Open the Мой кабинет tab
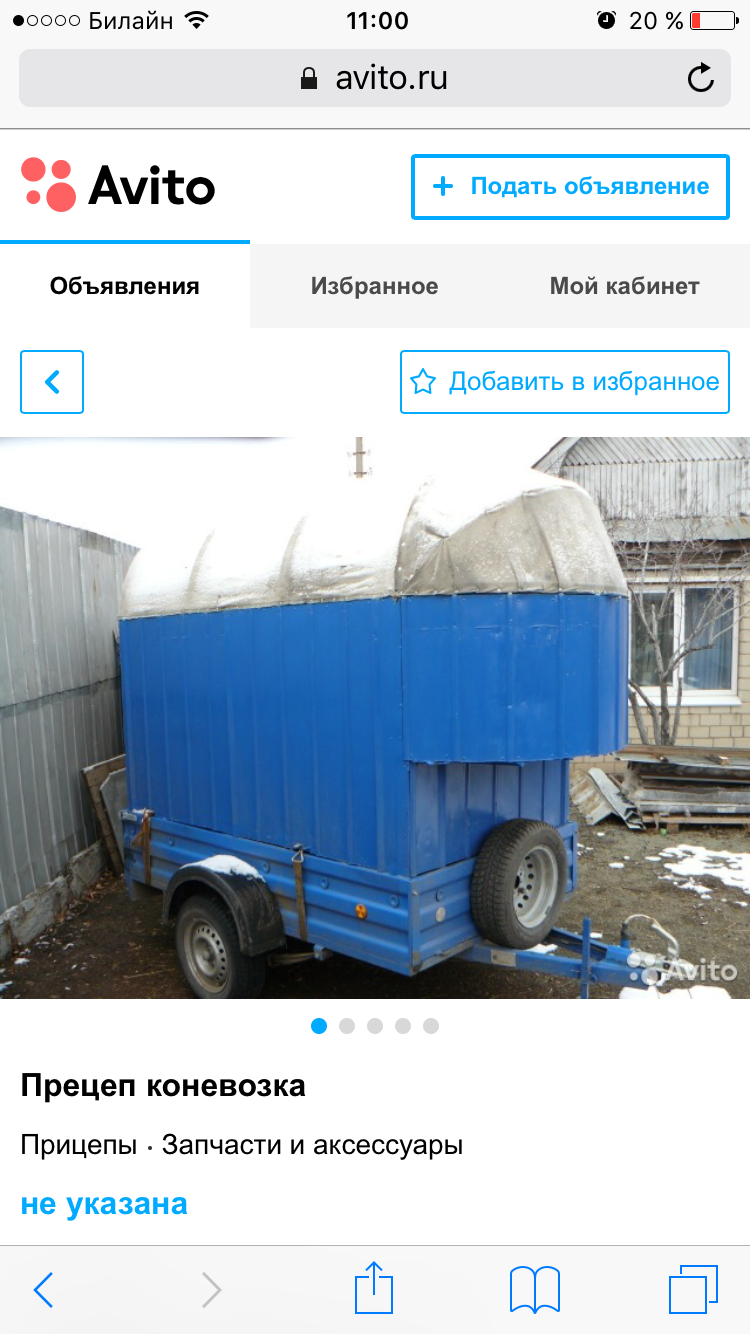750x1334 pixels. pyautogui.click(x=624, y=286)
